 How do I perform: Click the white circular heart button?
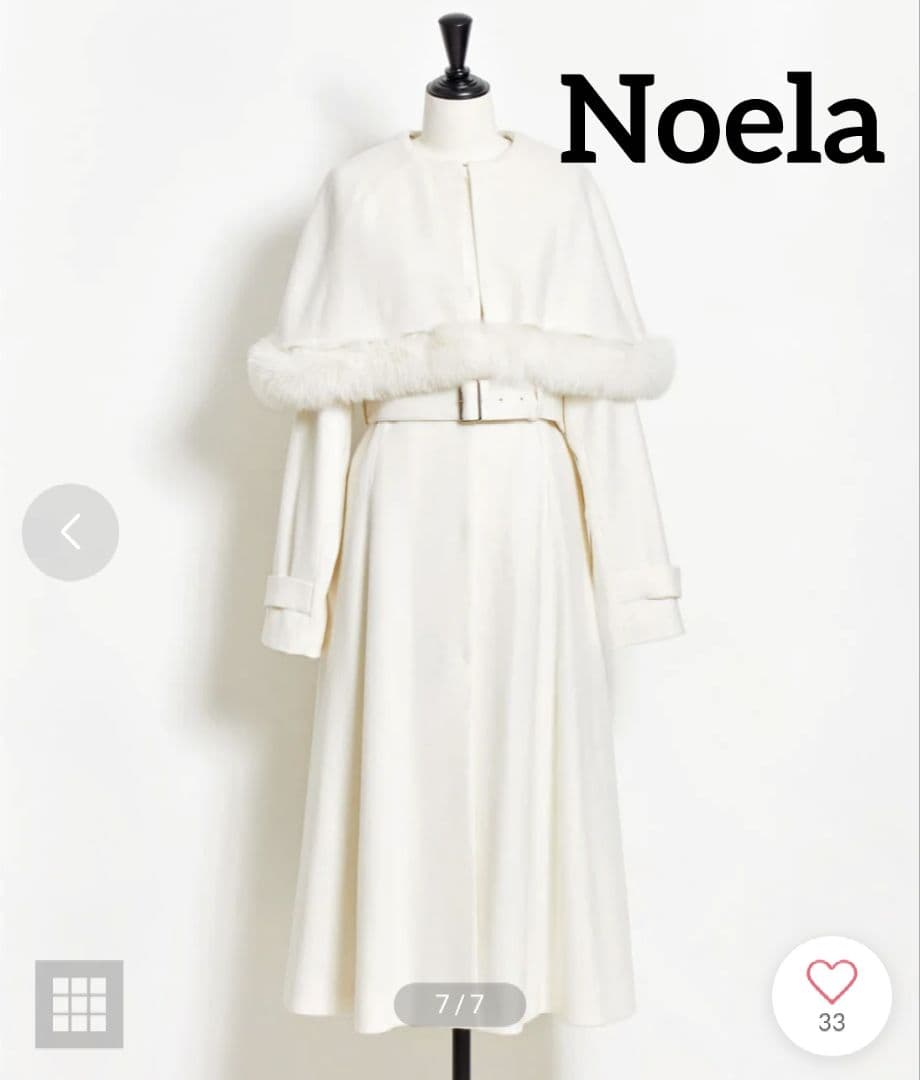click(832, 997)
